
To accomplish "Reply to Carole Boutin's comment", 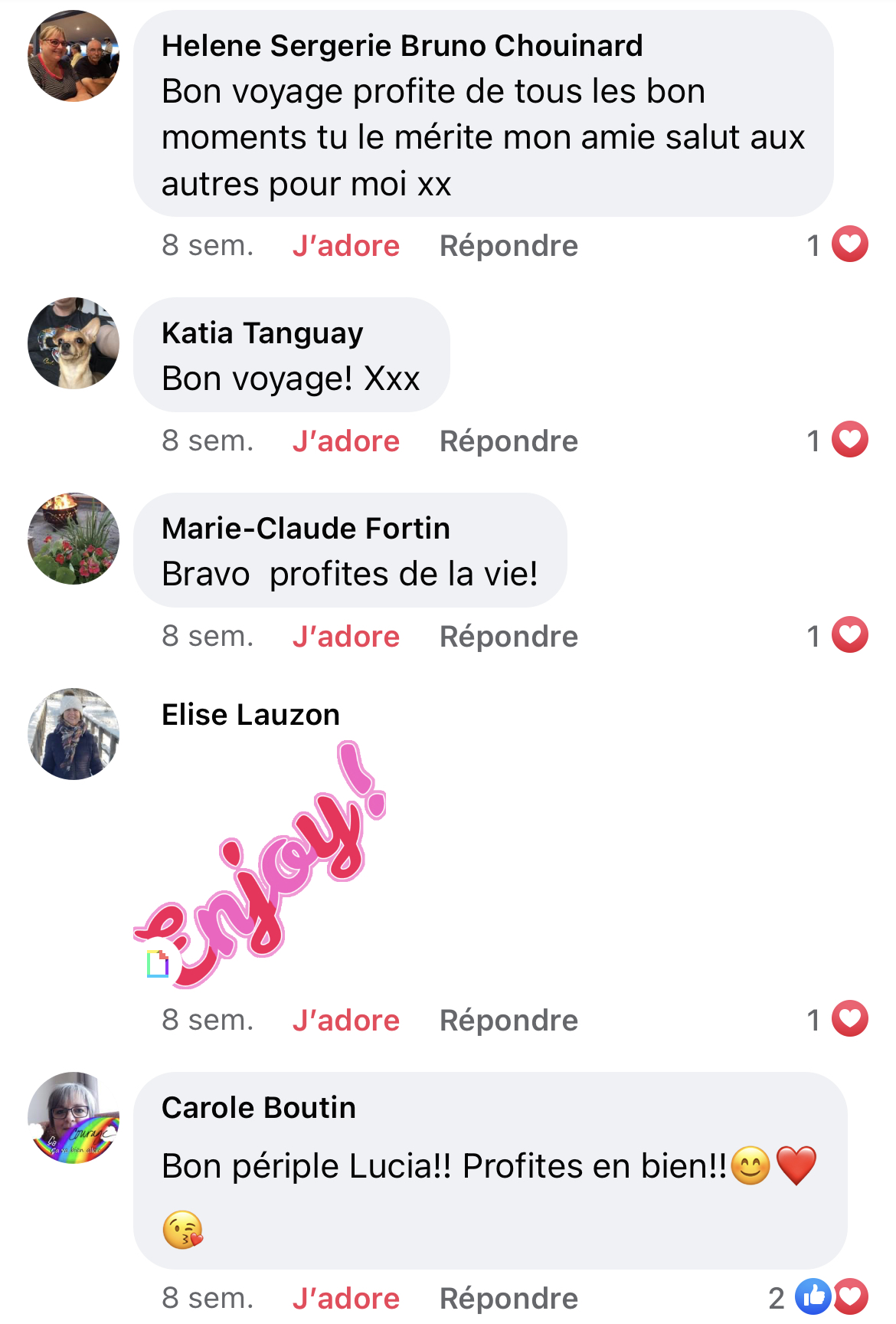I will [508, 1299].
